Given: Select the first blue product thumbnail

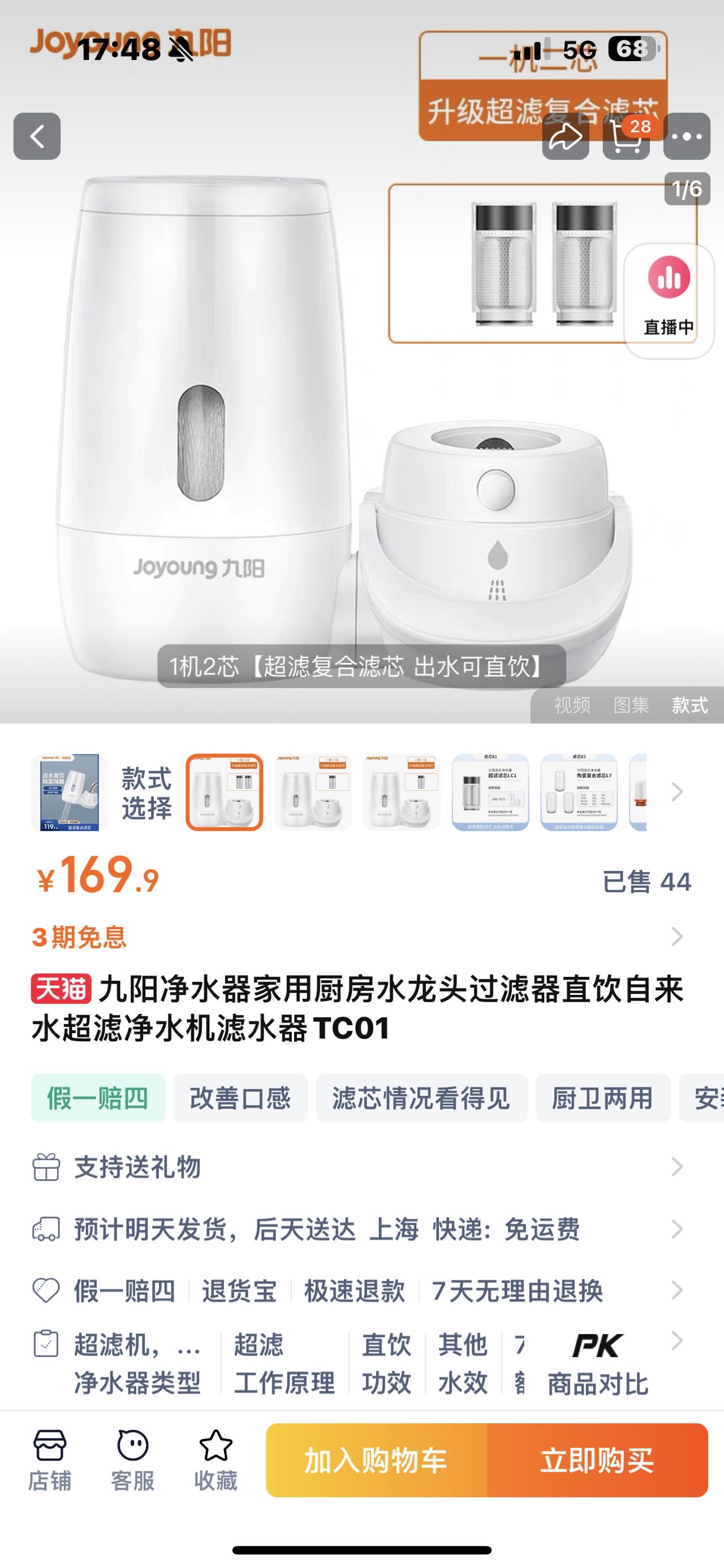Looking at the screenshot, I should pyautogui.click(x=70, y=792).
